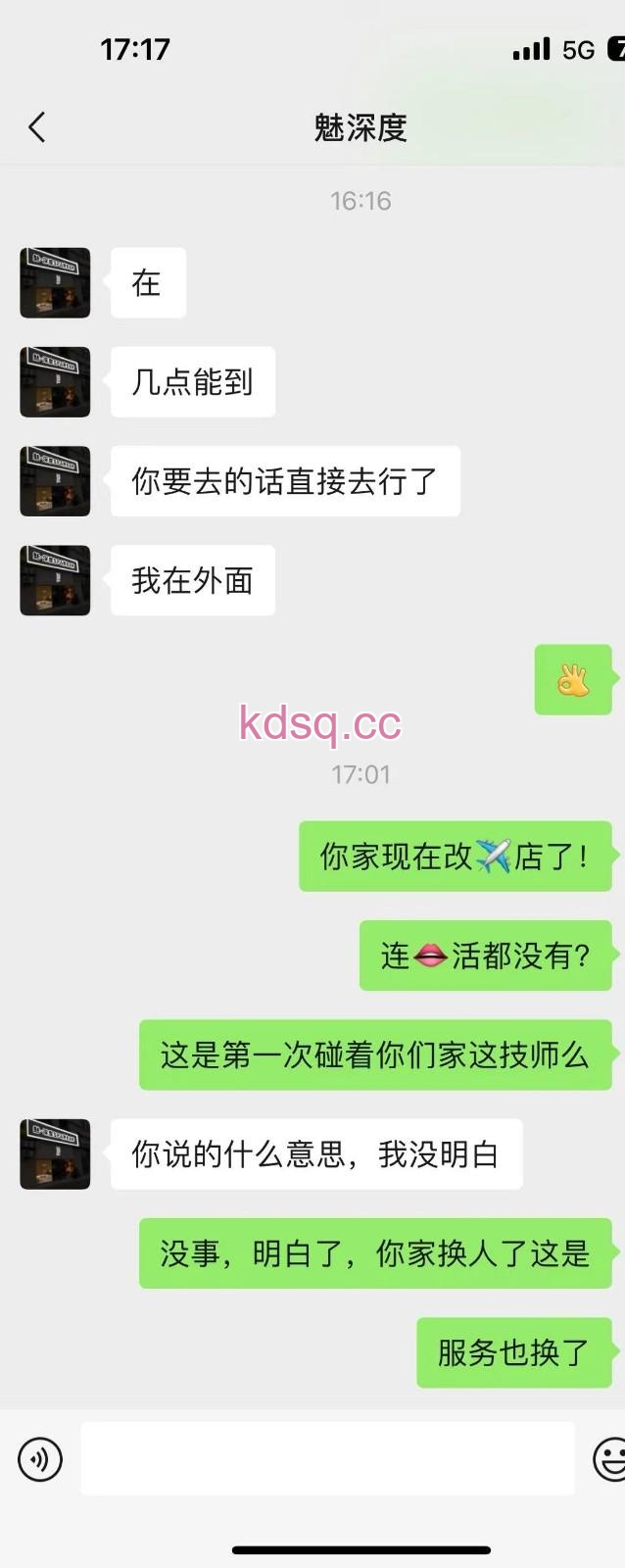The width and height of the screenshot is (625, 1568).
Task: Focus the message input field
Action: tap(327, 1459)
